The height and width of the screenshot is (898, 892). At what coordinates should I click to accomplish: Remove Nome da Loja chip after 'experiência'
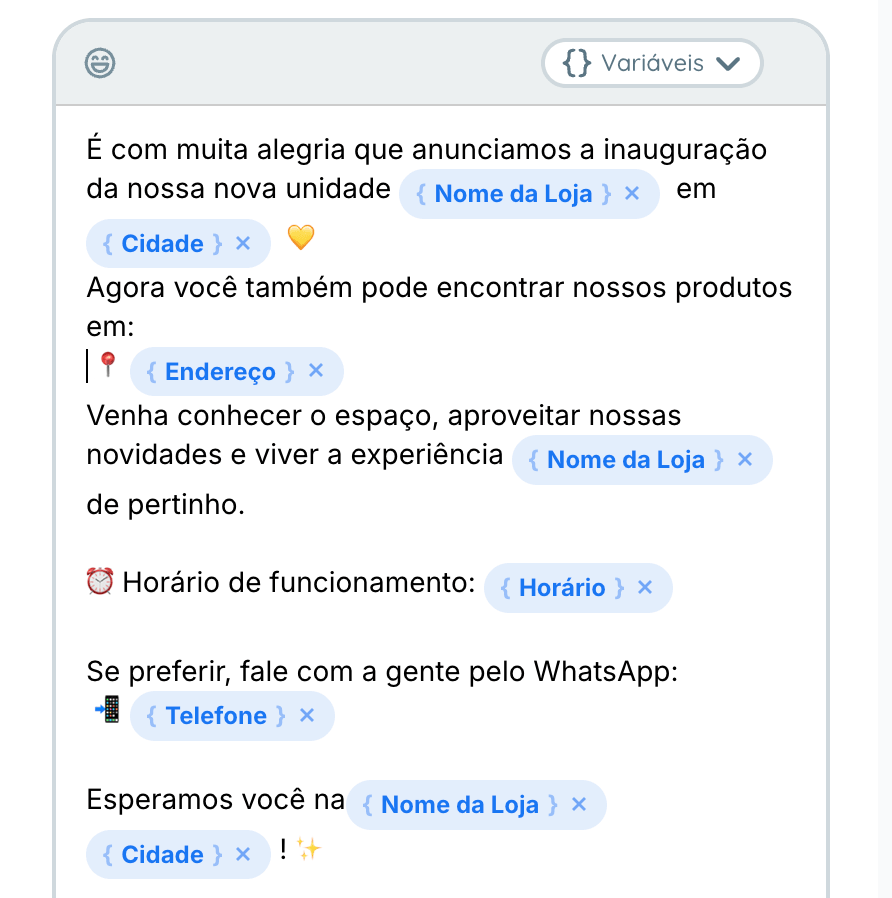point(745,459)
